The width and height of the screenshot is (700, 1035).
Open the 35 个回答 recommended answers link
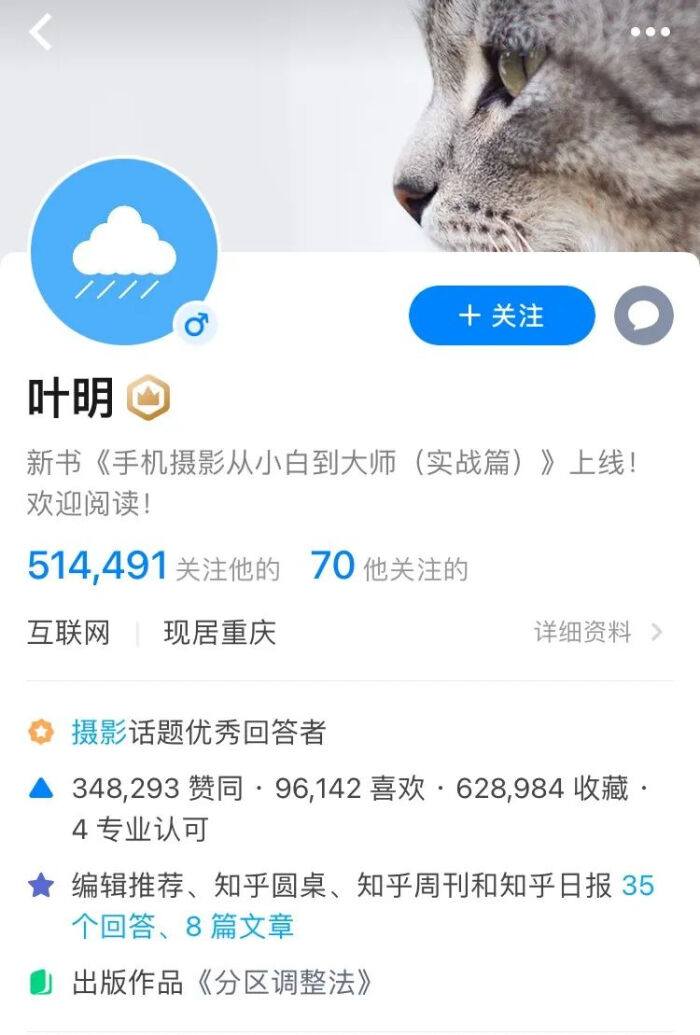coord(120,925)
